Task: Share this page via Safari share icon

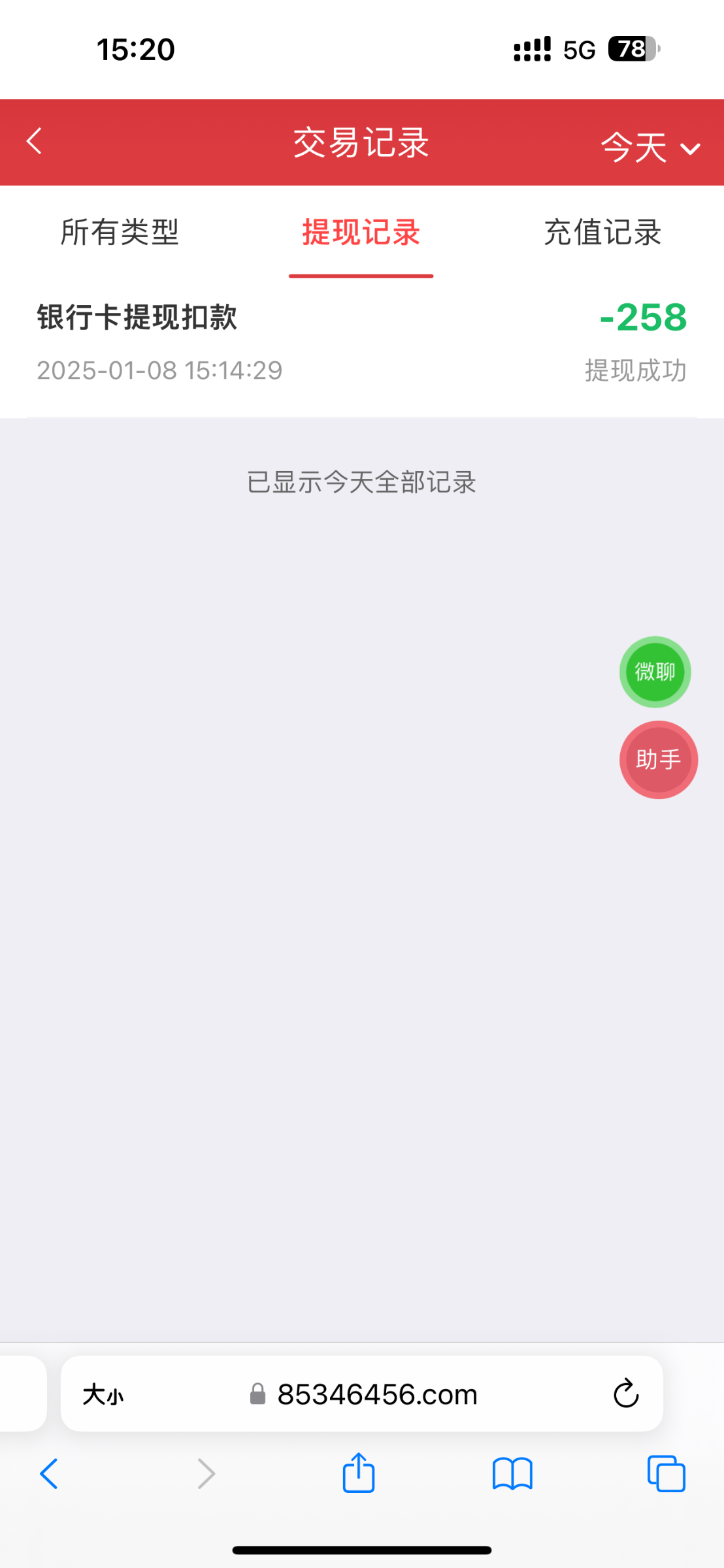Action: [359, 1473]
